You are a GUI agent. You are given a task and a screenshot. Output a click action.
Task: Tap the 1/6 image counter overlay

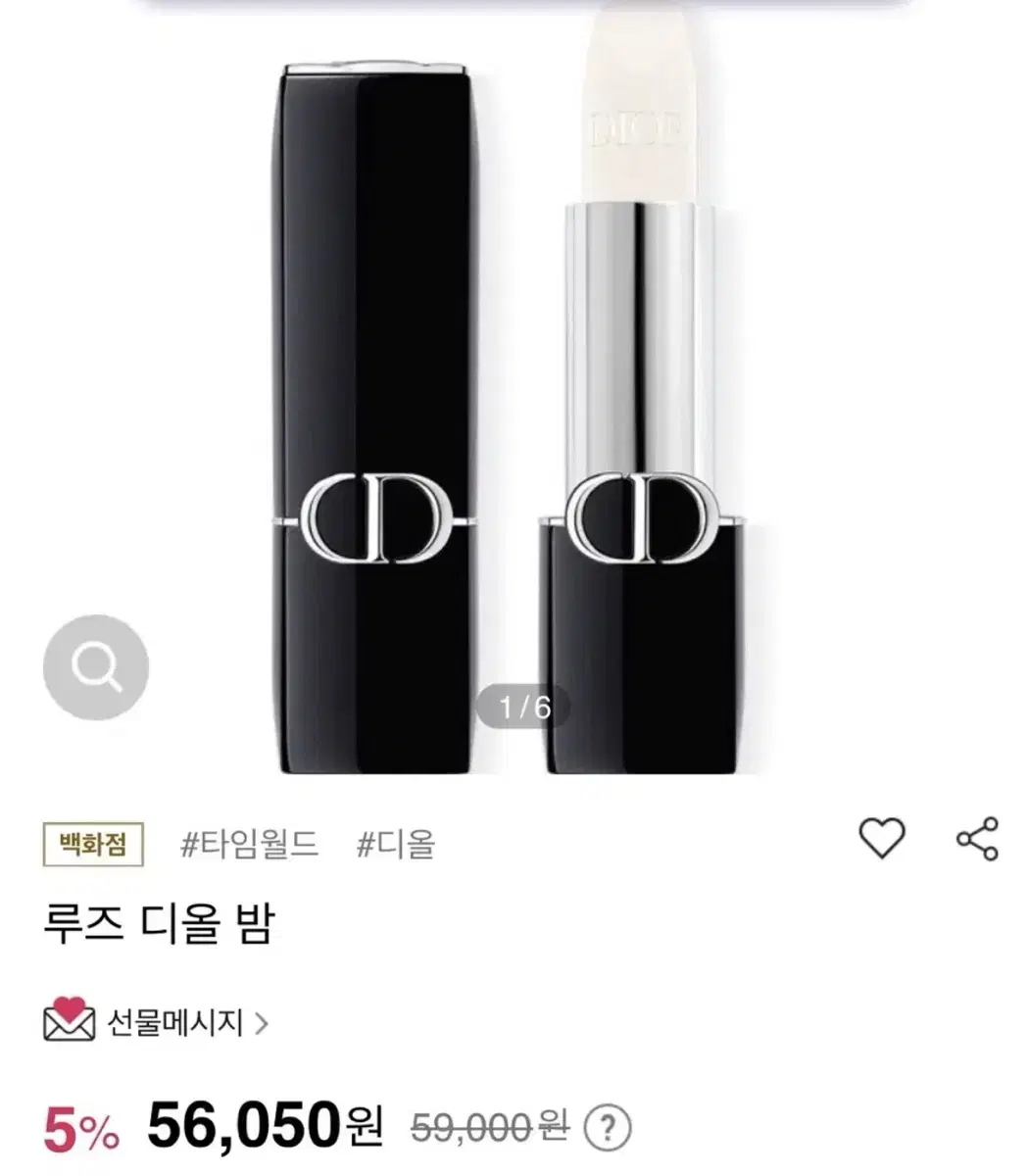523,704
